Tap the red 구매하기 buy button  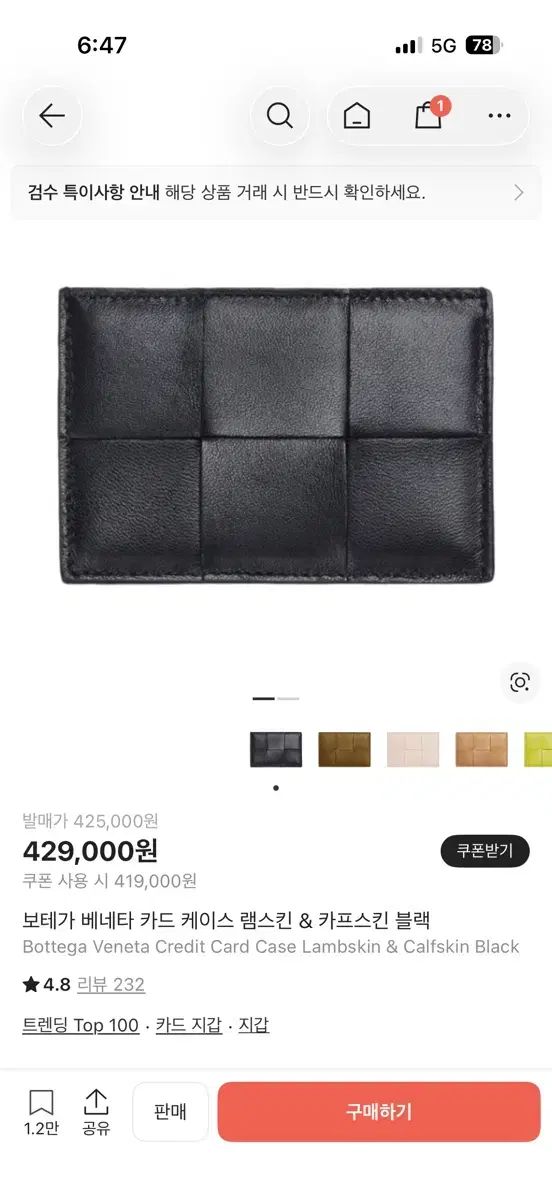[379, 1112]
